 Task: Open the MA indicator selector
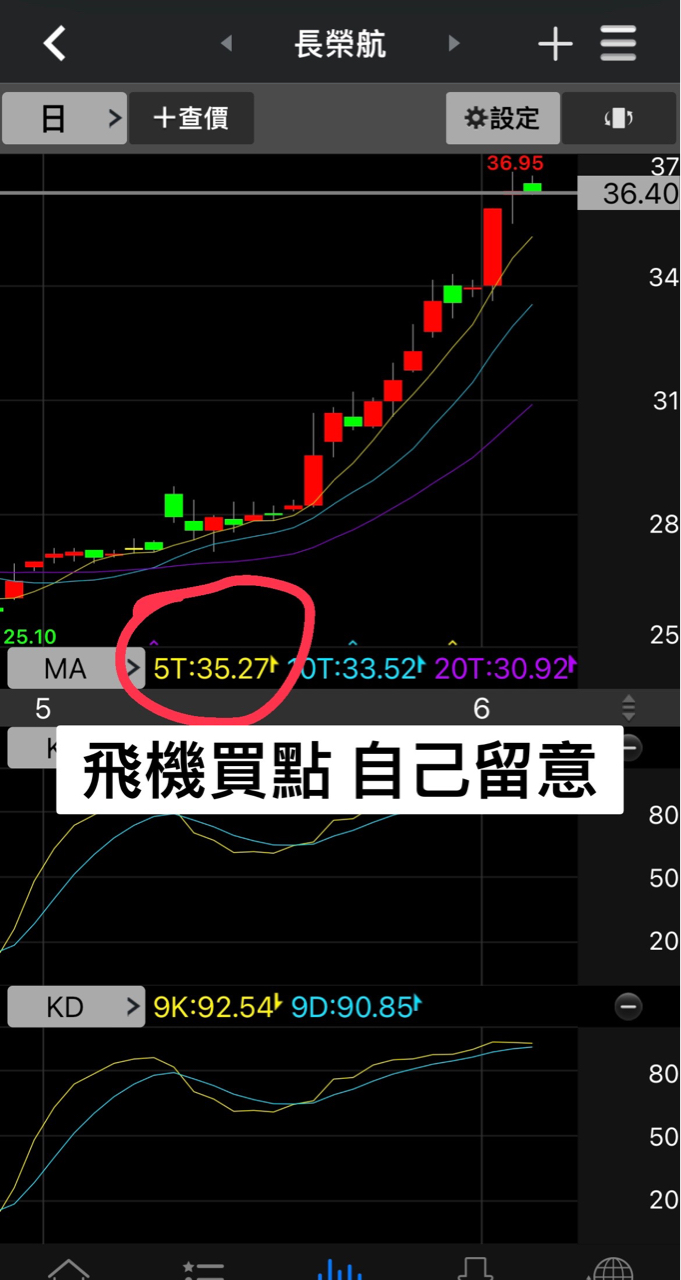point(76,669)
